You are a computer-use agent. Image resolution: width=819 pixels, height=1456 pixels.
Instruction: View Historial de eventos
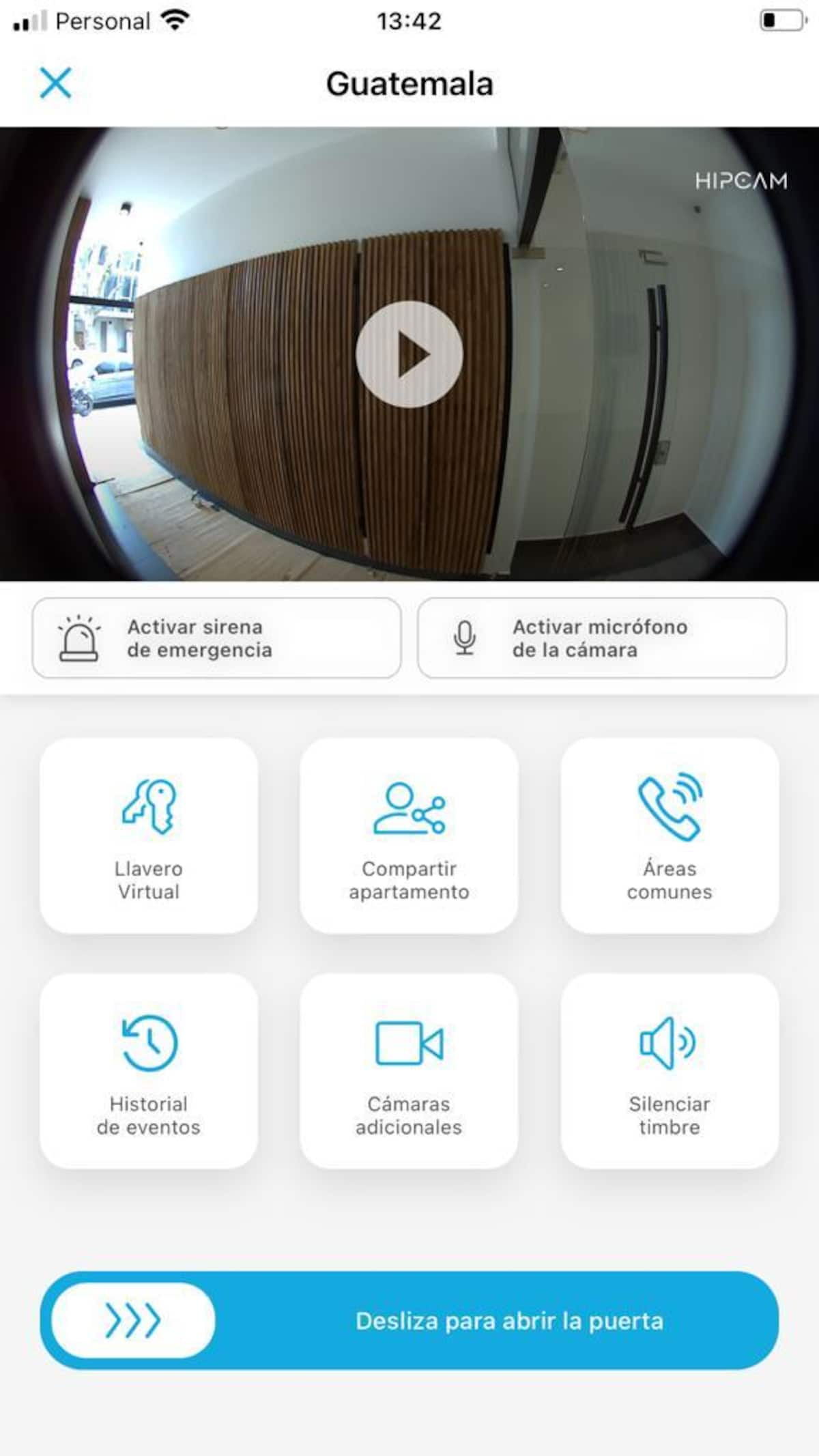click(149, 1070)
